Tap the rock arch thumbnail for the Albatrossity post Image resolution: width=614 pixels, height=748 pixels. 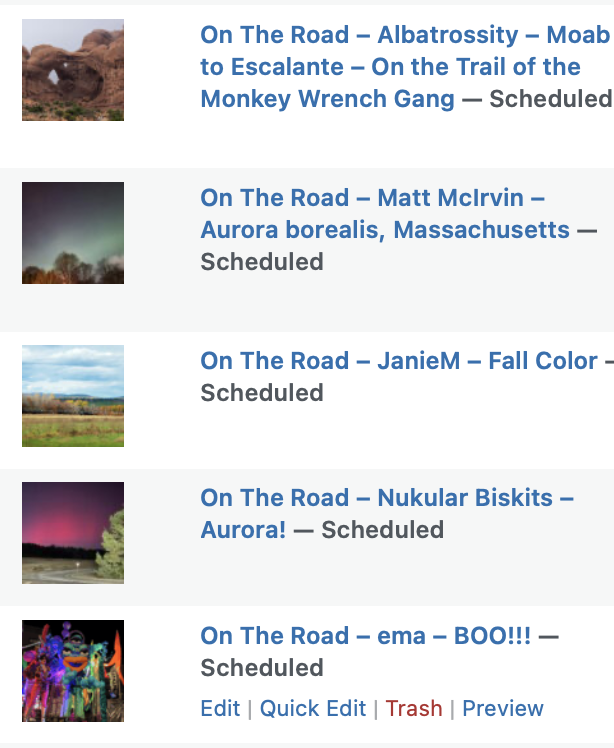(x=73, y=70)
